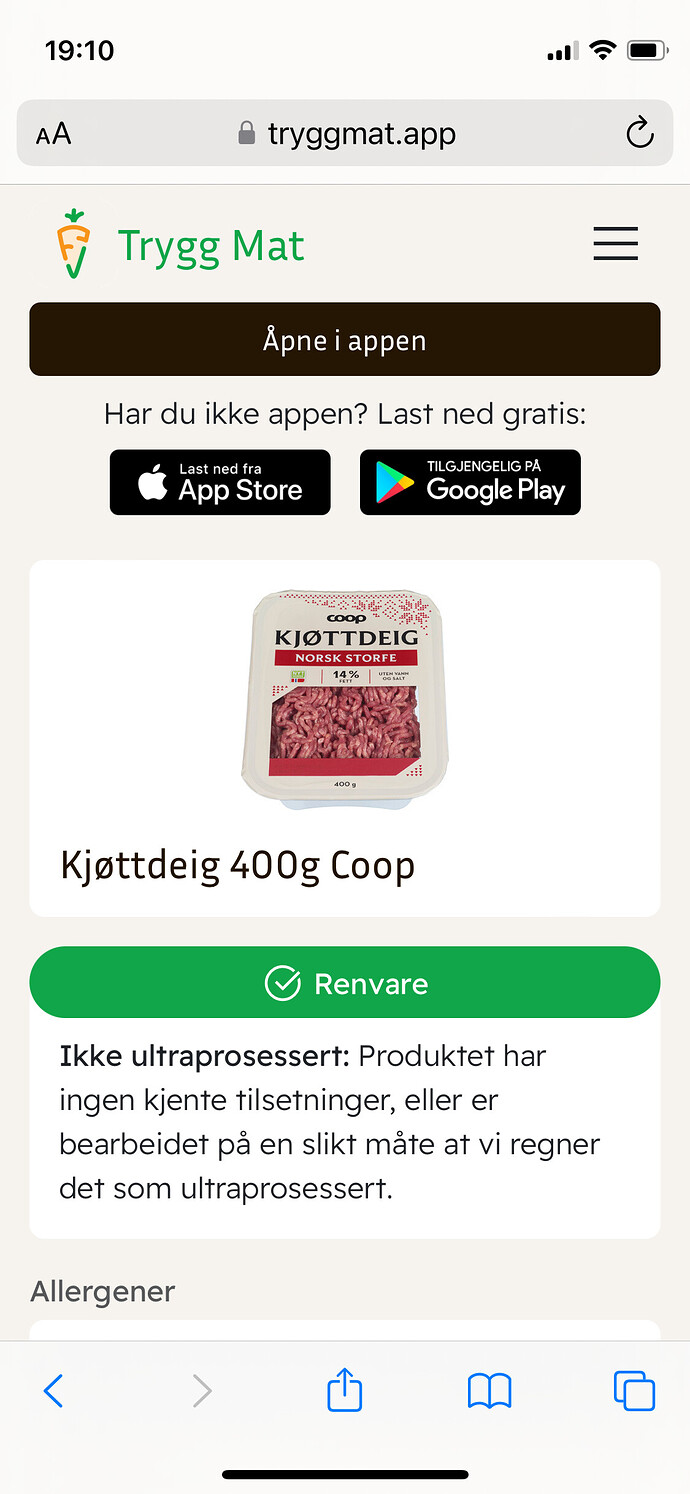Share this page
The height and width of the screenshot is (1494, 690).
345,1390
